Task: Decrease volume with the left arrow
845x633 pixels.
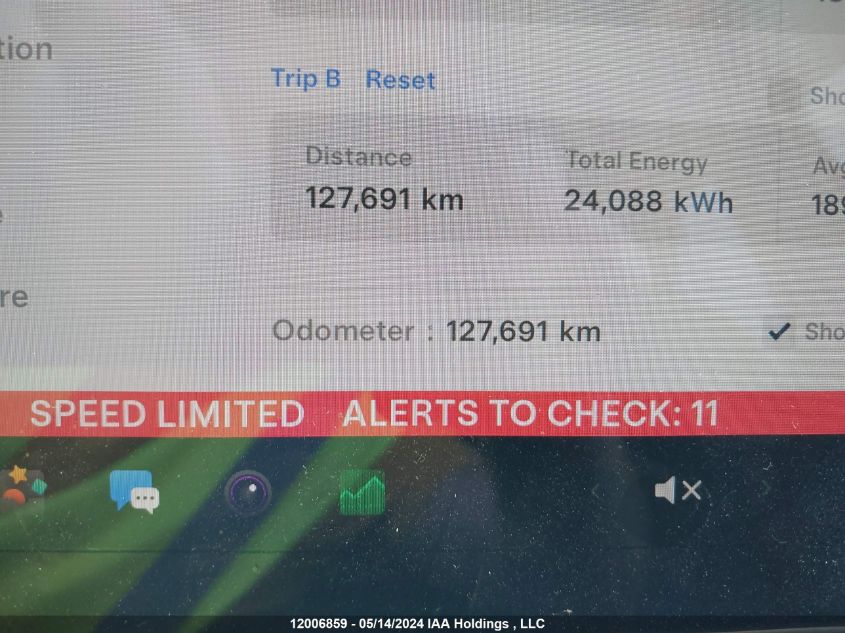Action: [x=597, y=490]
